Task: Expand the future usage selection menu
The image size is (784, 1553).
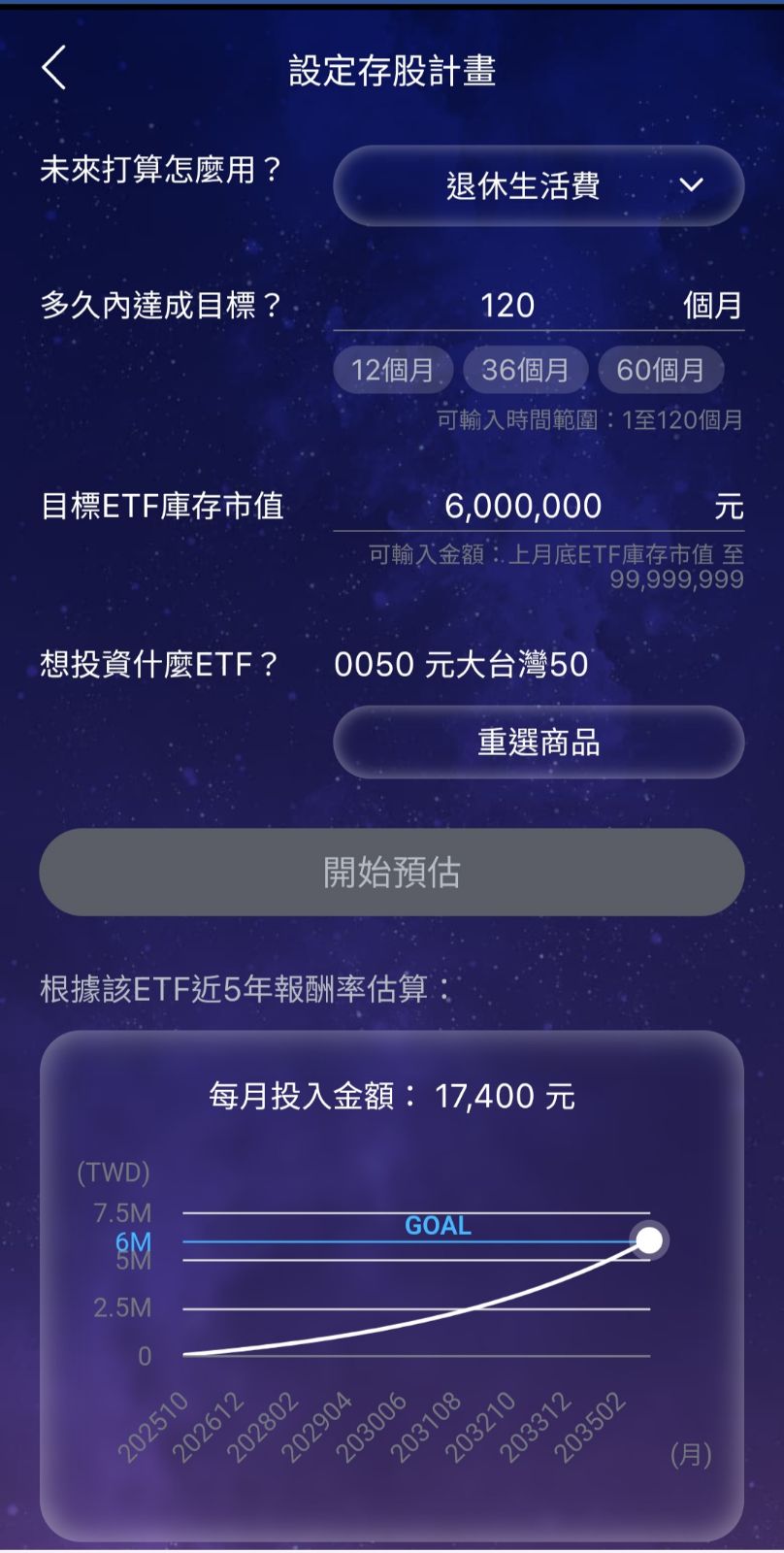Action: 539,185
